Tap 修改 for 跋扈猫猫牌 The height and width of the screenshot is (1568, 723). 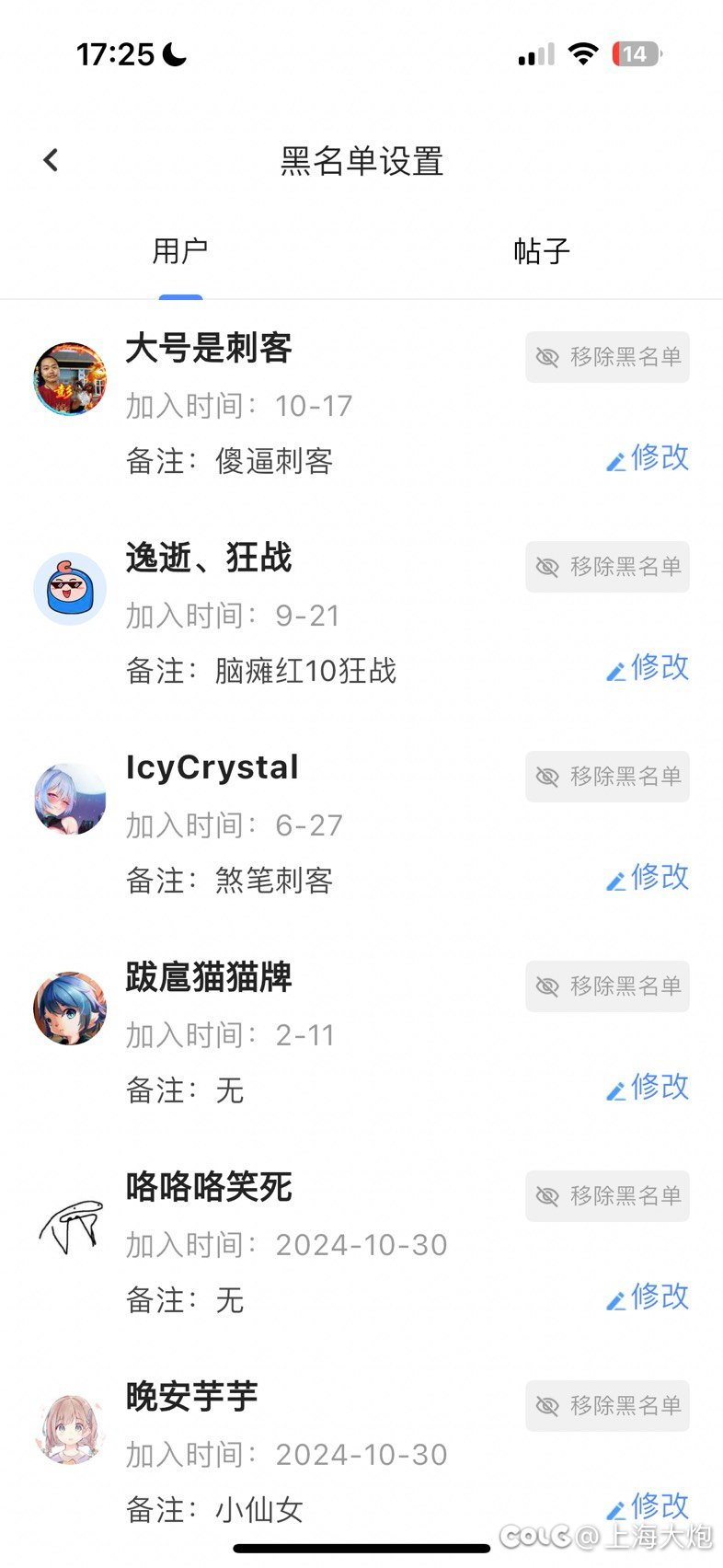(x=648, y=1088)
